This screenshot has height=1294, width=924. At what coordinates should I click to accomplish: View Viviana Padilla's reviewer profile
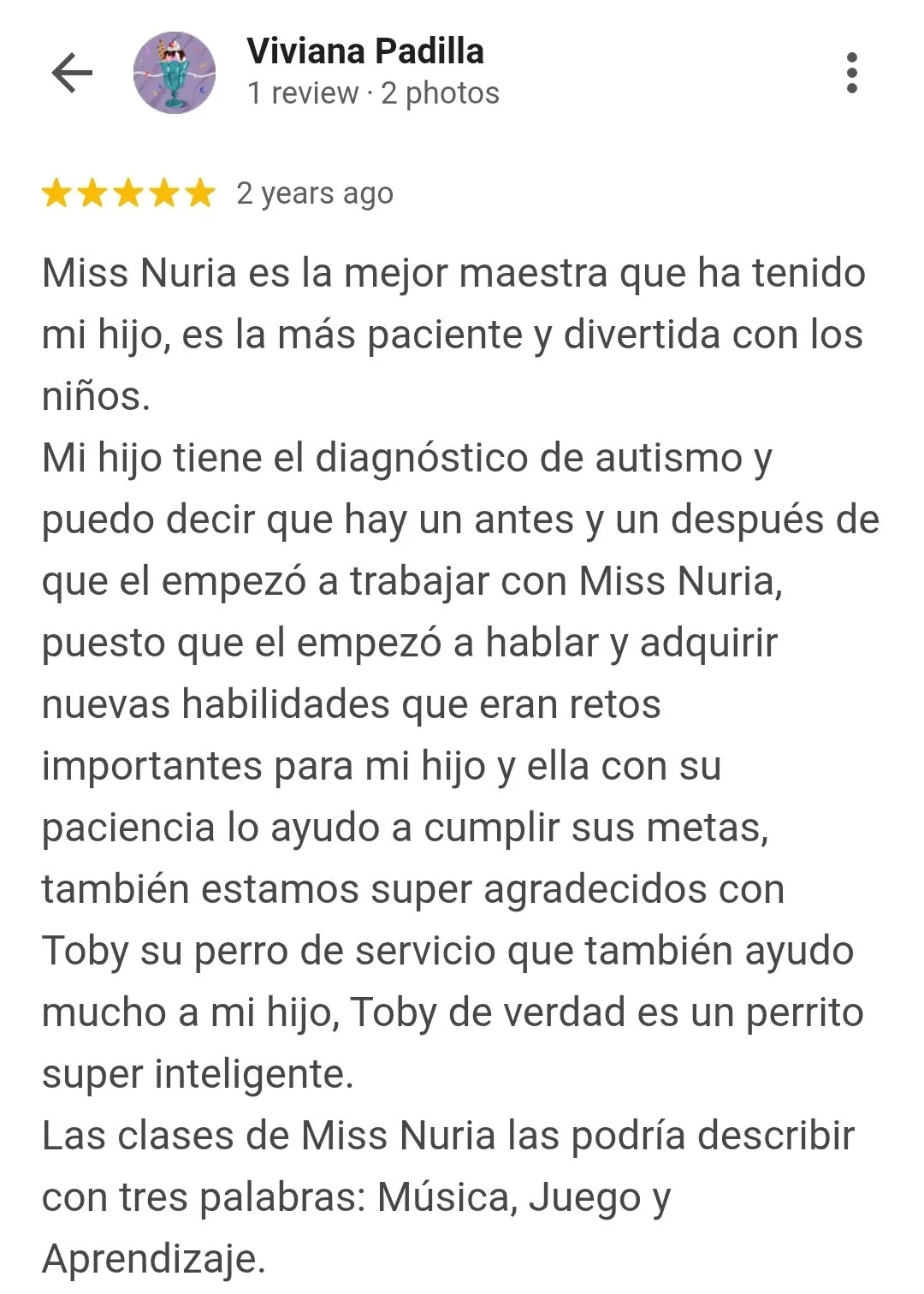click(365, 51)
